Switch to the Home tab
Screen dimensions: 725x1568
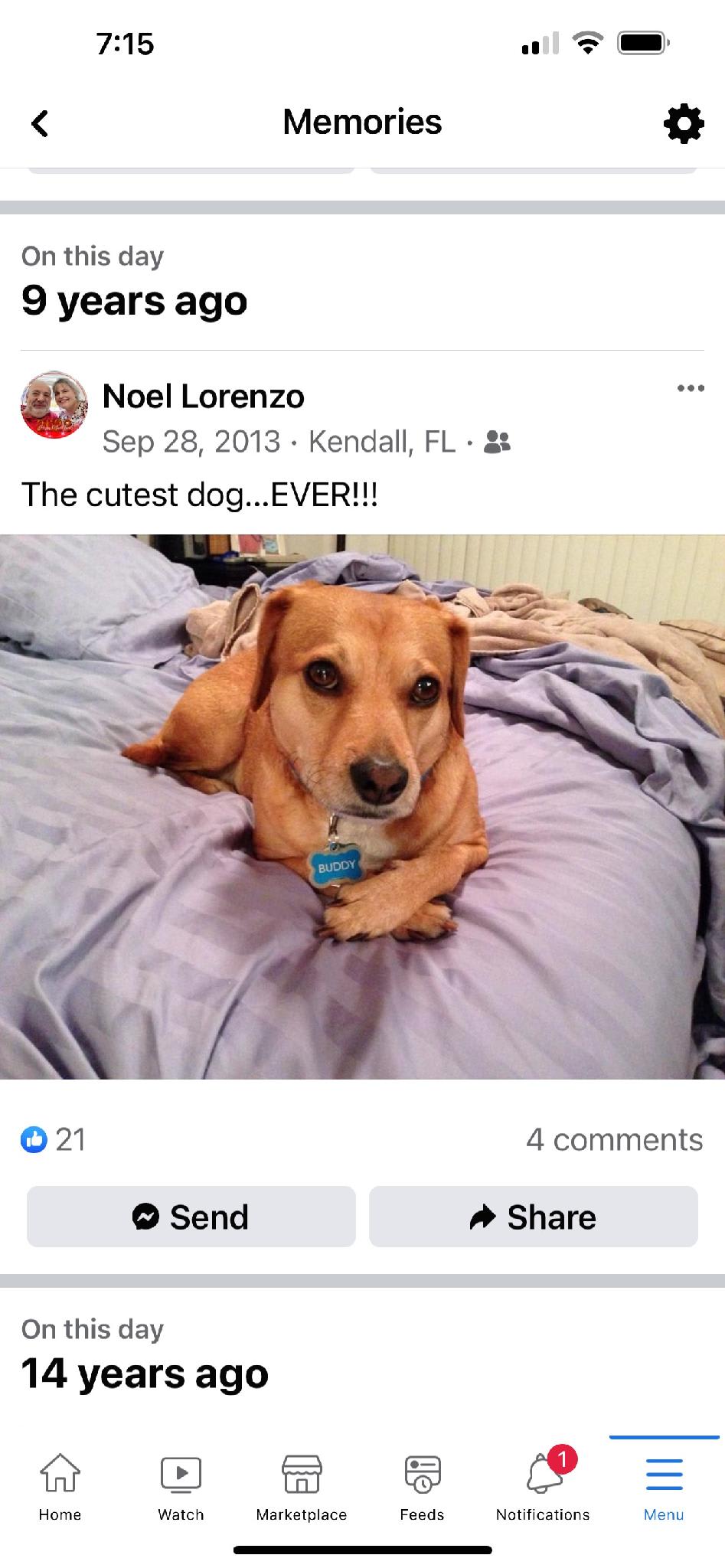tap(60, 1487)
